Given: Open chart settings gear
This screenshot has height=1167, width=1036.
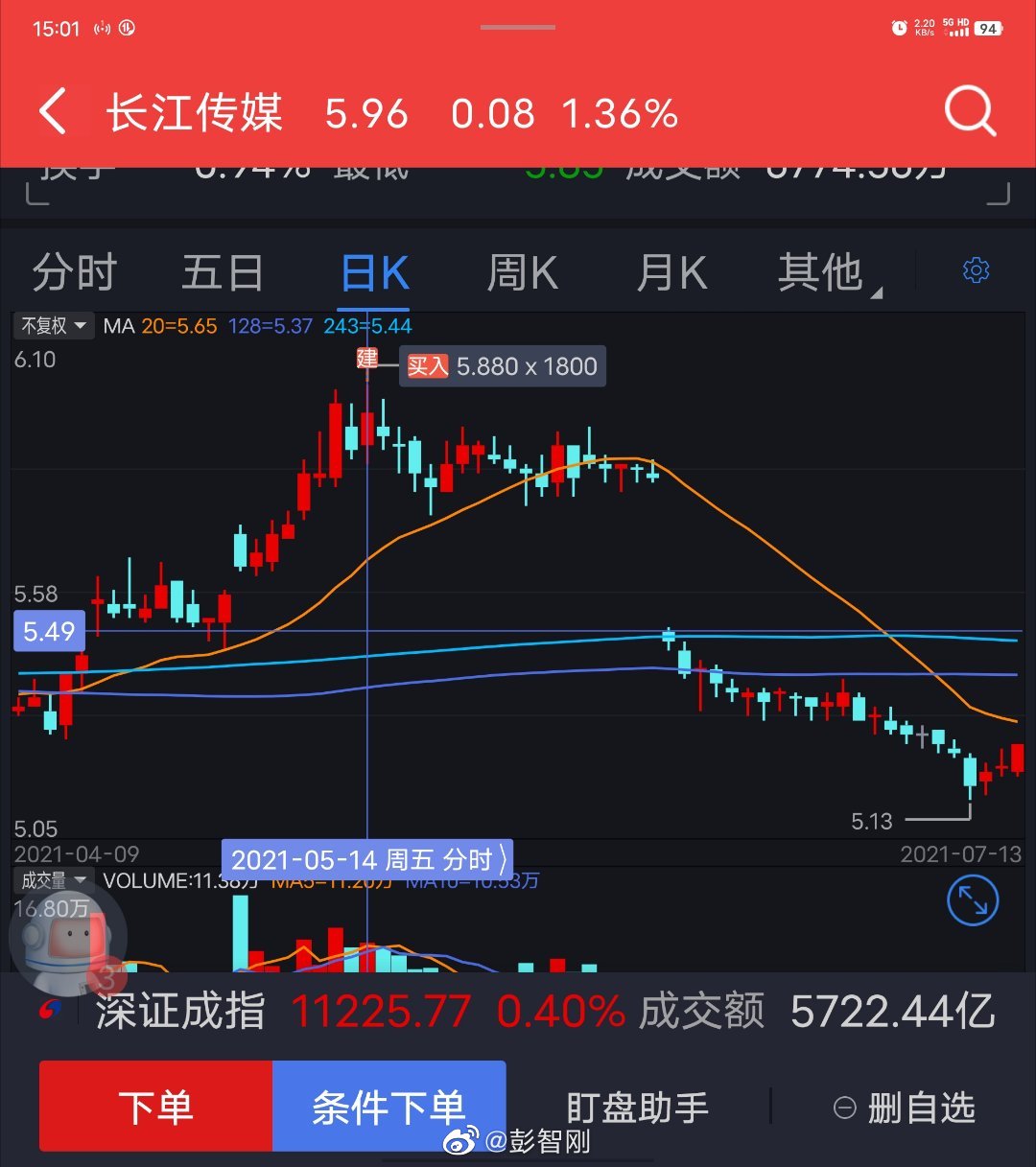Looking at the screenshot, I should (976, 271).
